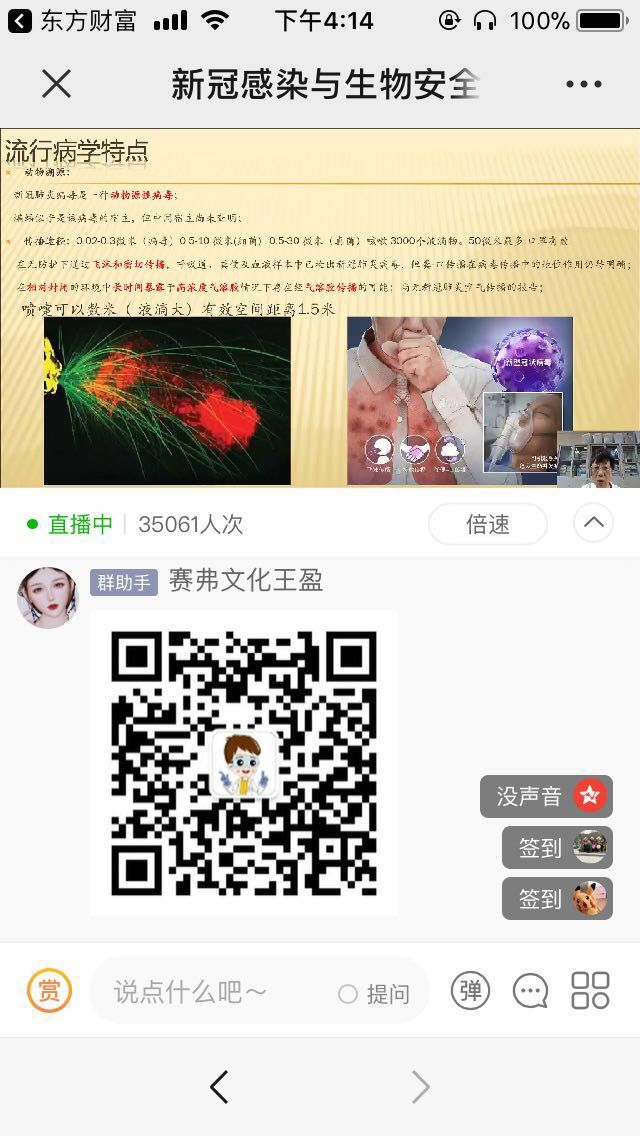Open the three-dot overflow menu
Image resolution: width=640 pixels, height=1136 pixels.
[583, 84]
